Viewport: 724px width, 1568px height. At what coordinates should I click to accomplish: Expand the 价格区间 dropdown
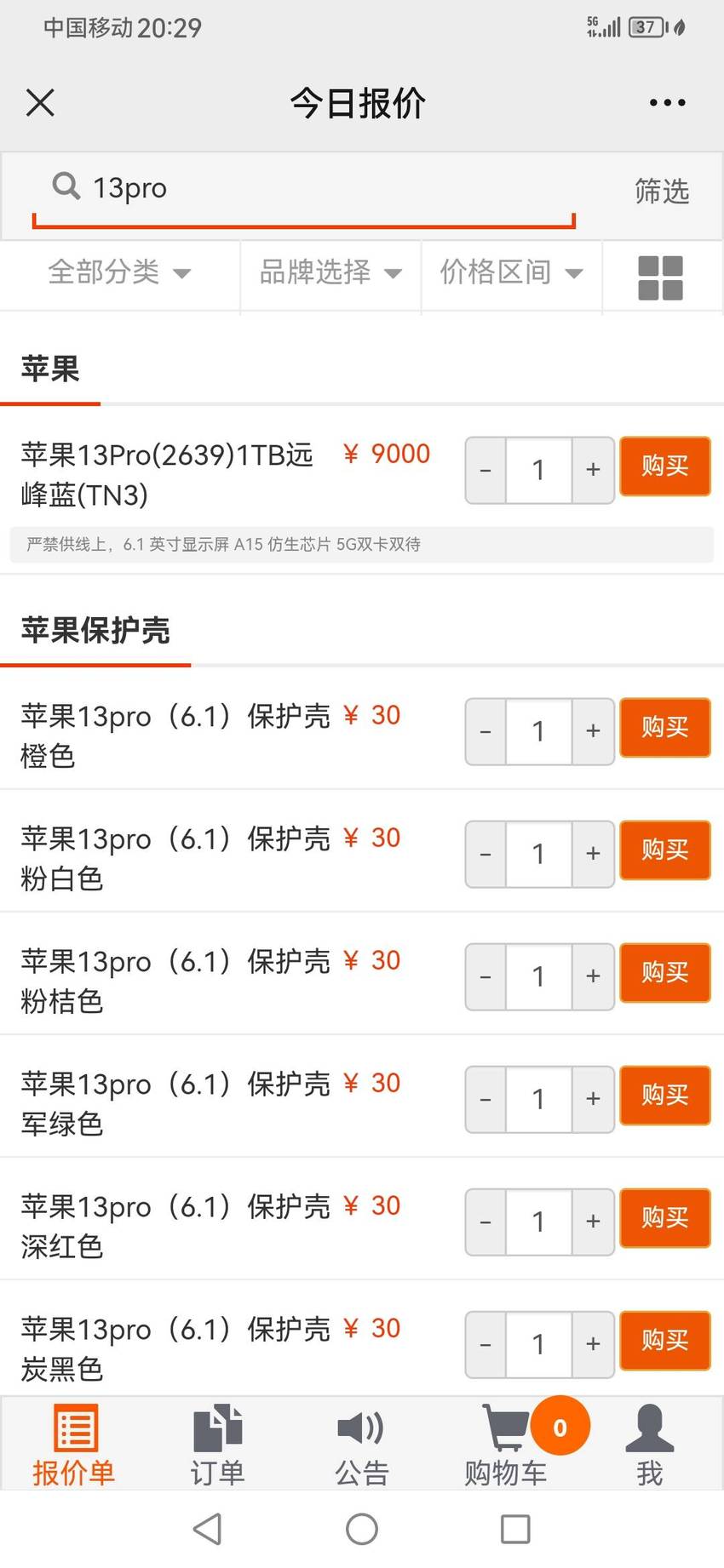(x=512, y=272)
